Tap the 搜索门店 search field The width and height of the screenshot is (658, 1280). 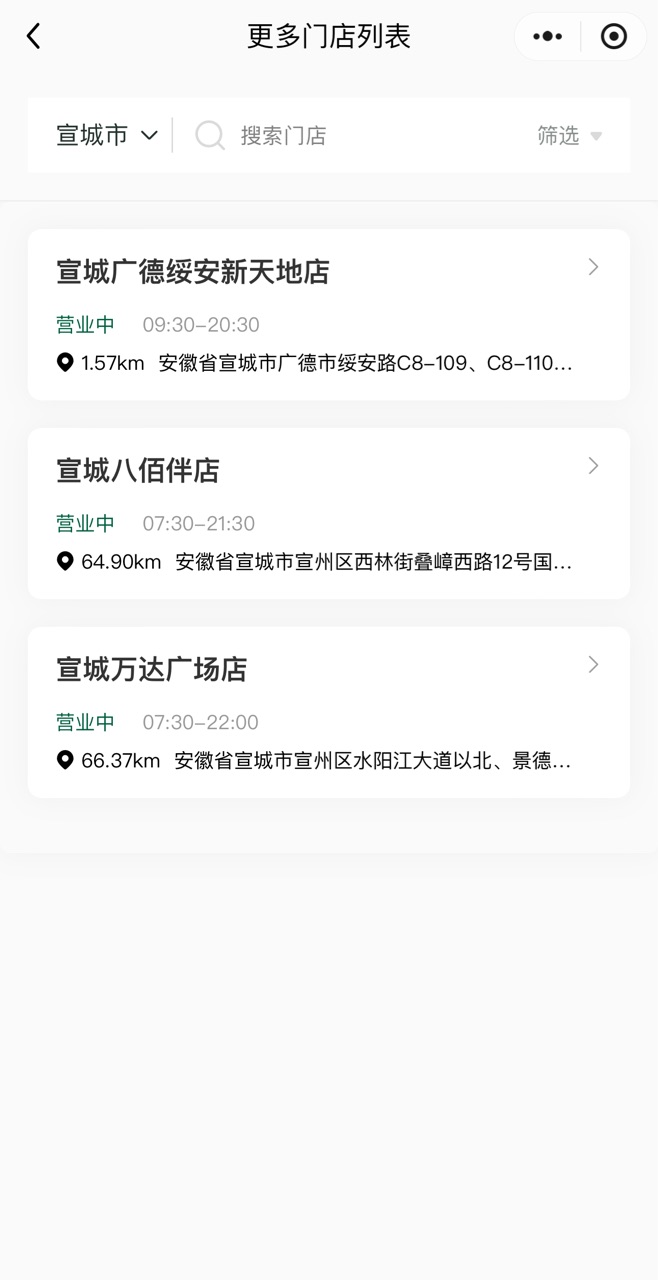[355, 135]
